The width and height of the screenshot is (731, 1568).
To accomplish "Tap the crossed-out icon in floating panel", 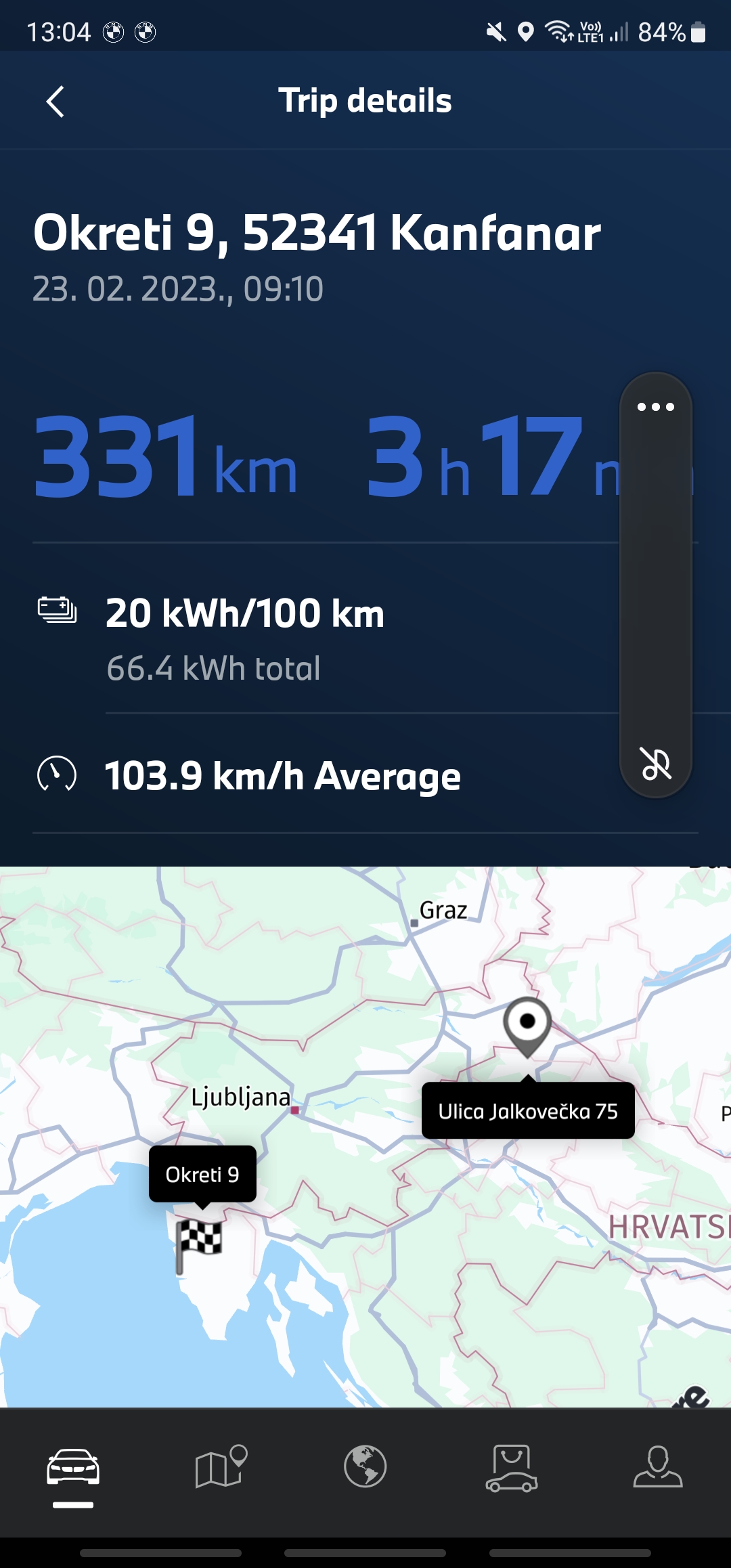I will click(655, 764).
